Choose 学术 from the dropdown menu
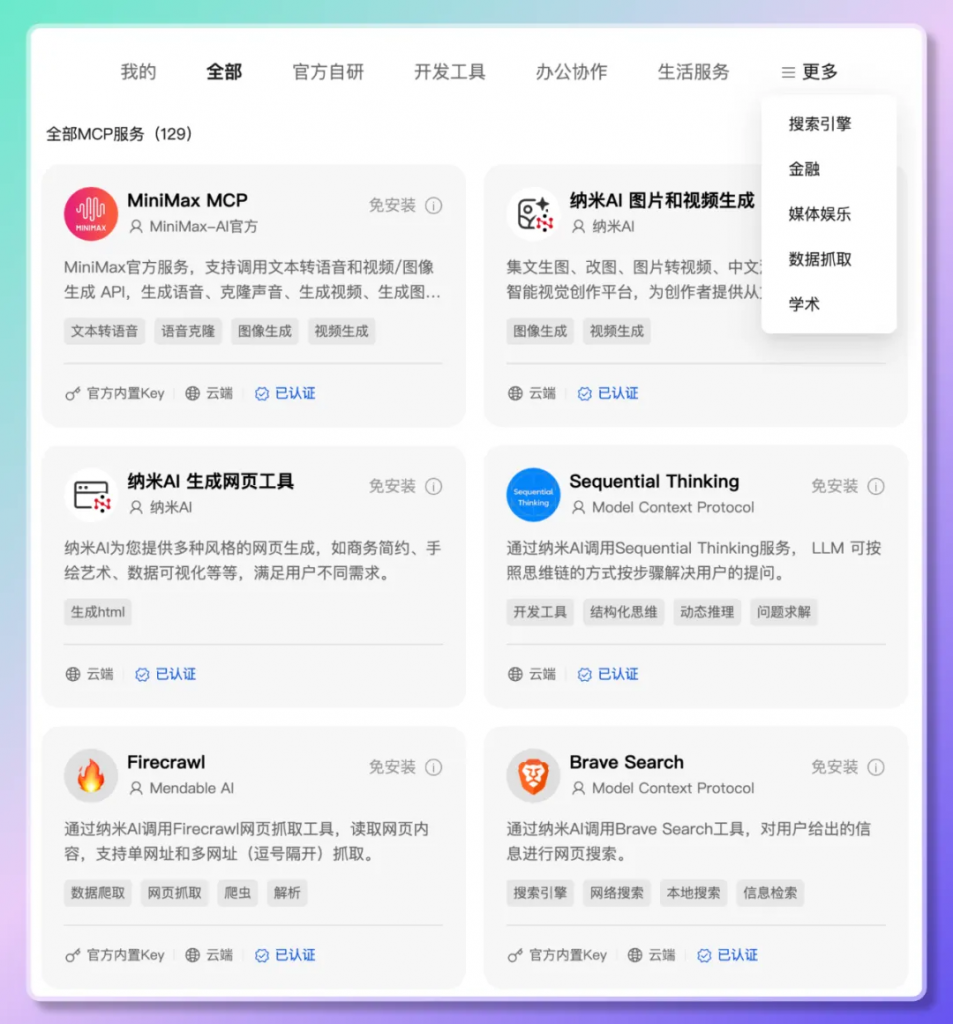This screenshot has width=953, height=1024. tap(804, 304)
